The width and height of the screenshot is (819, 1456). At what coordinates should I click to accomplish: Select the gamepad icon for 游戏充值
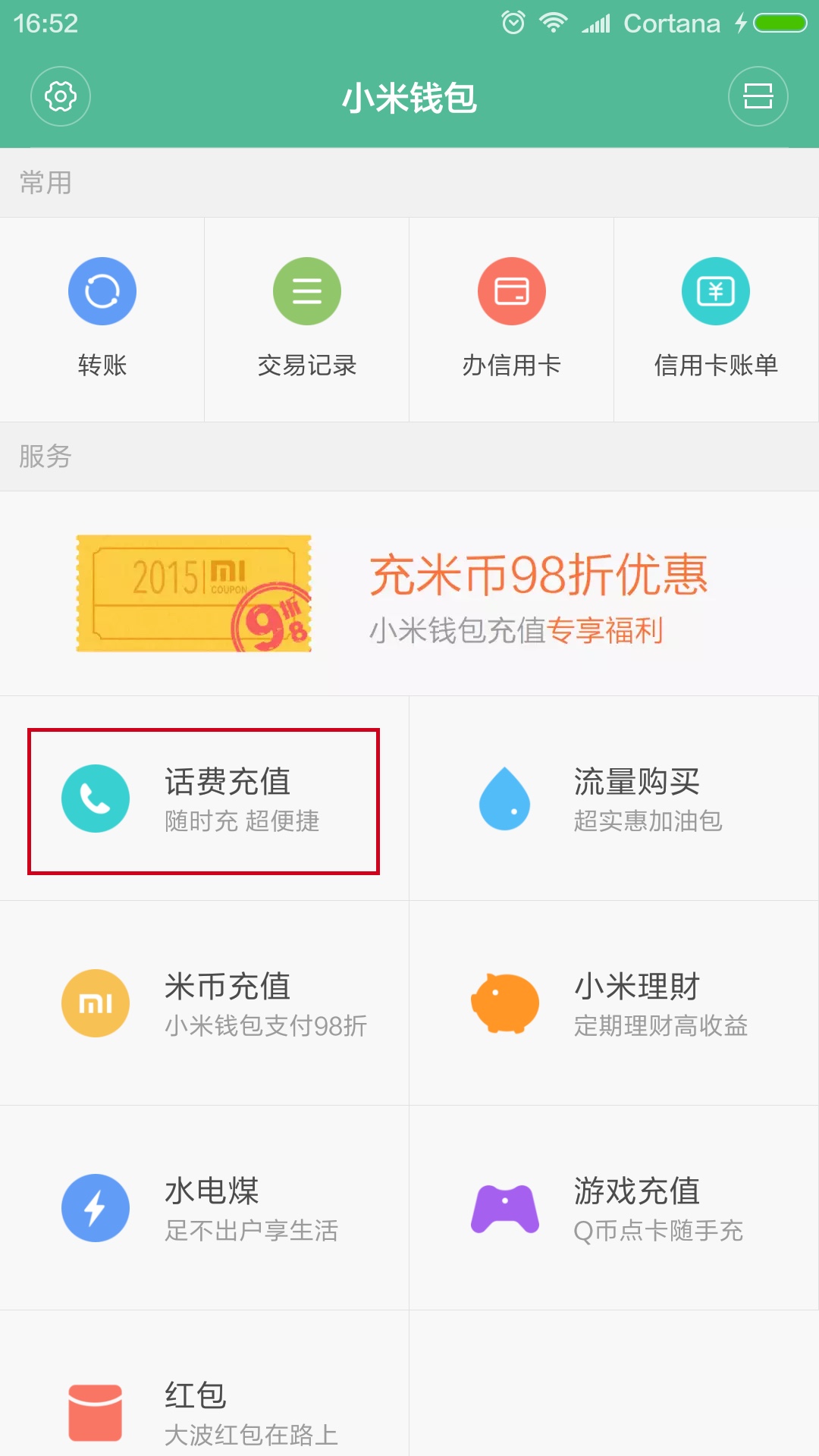504,1208
